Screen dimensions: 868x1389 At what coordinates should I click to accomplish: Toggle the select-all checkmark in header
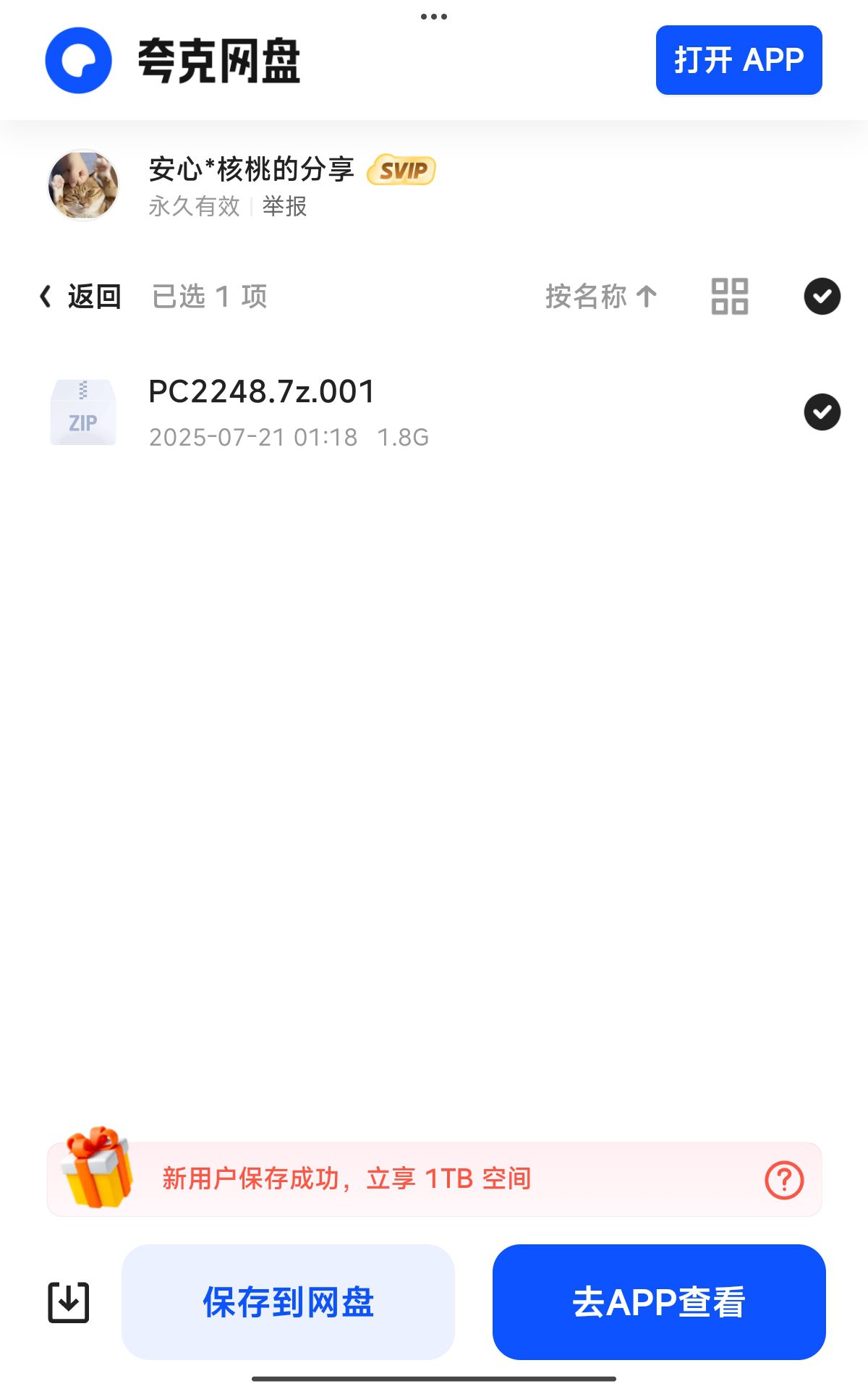pyautogui.click(x=821, y=297)
